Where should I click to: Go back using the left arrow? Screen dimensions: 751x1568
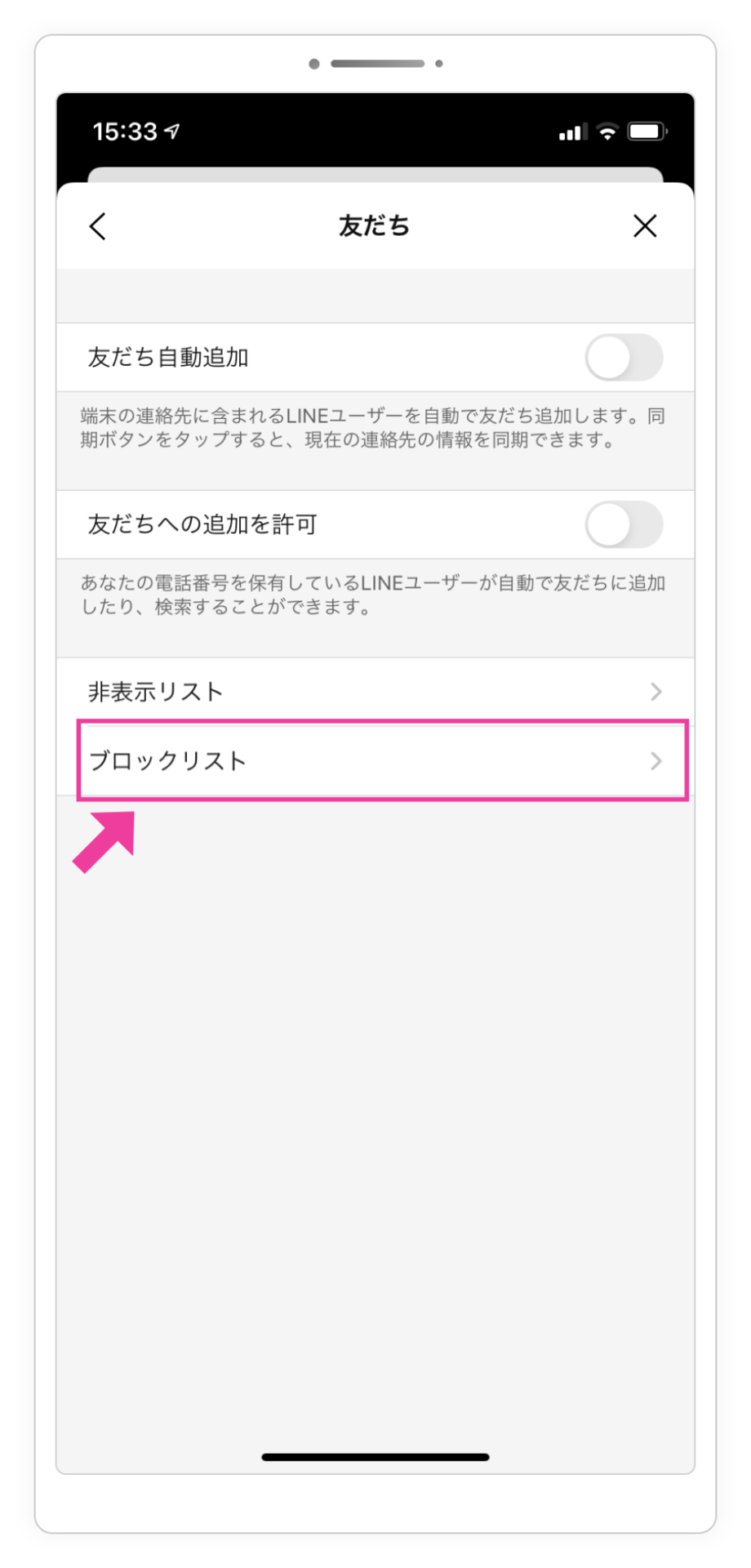click(98, 226)
